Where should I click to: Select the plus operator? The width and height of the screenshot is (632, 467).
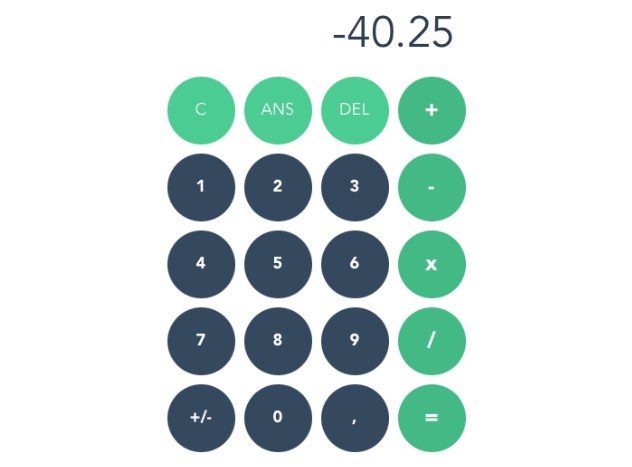(432, 110)
